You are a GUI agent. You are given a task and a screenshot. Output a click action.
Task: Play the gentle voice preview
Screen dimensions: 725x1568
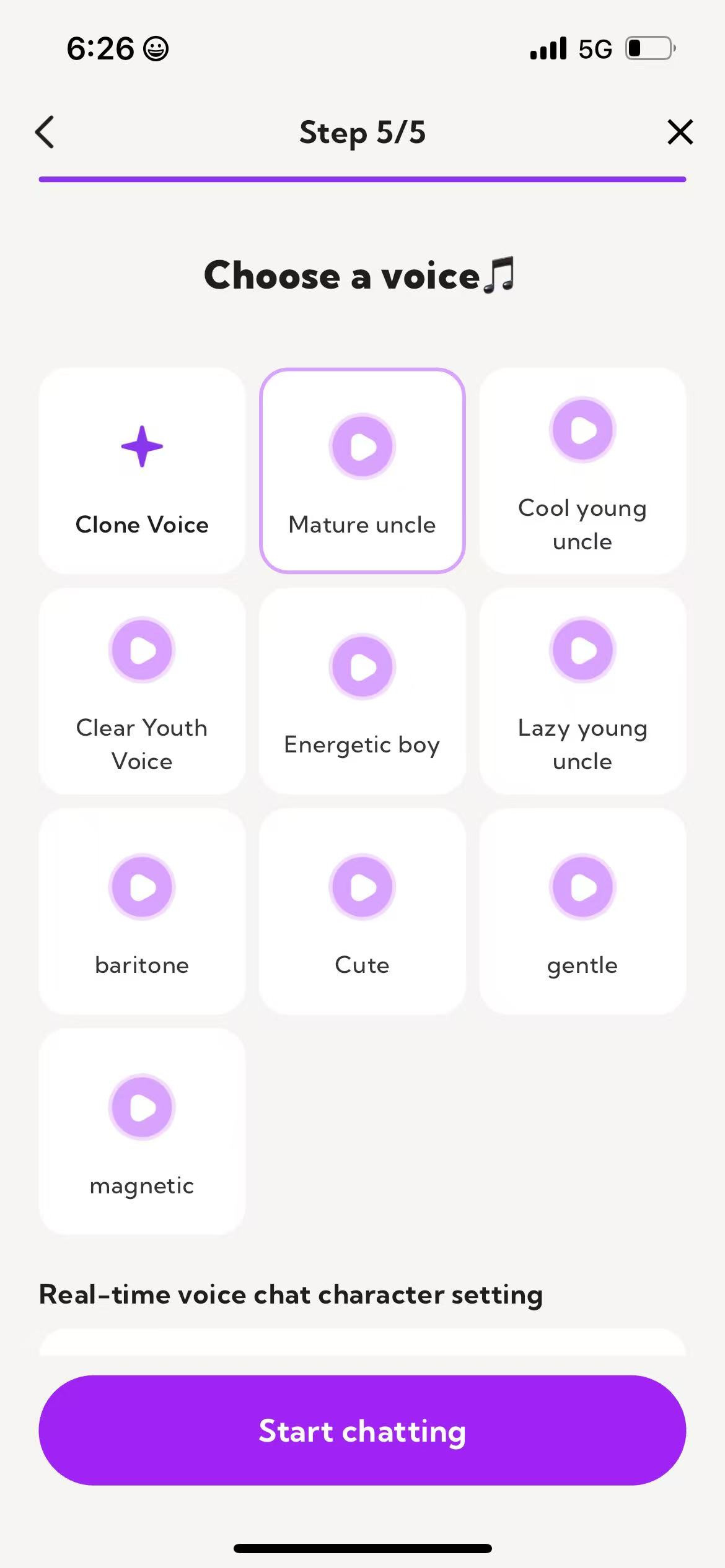click(x=582, y=886)
